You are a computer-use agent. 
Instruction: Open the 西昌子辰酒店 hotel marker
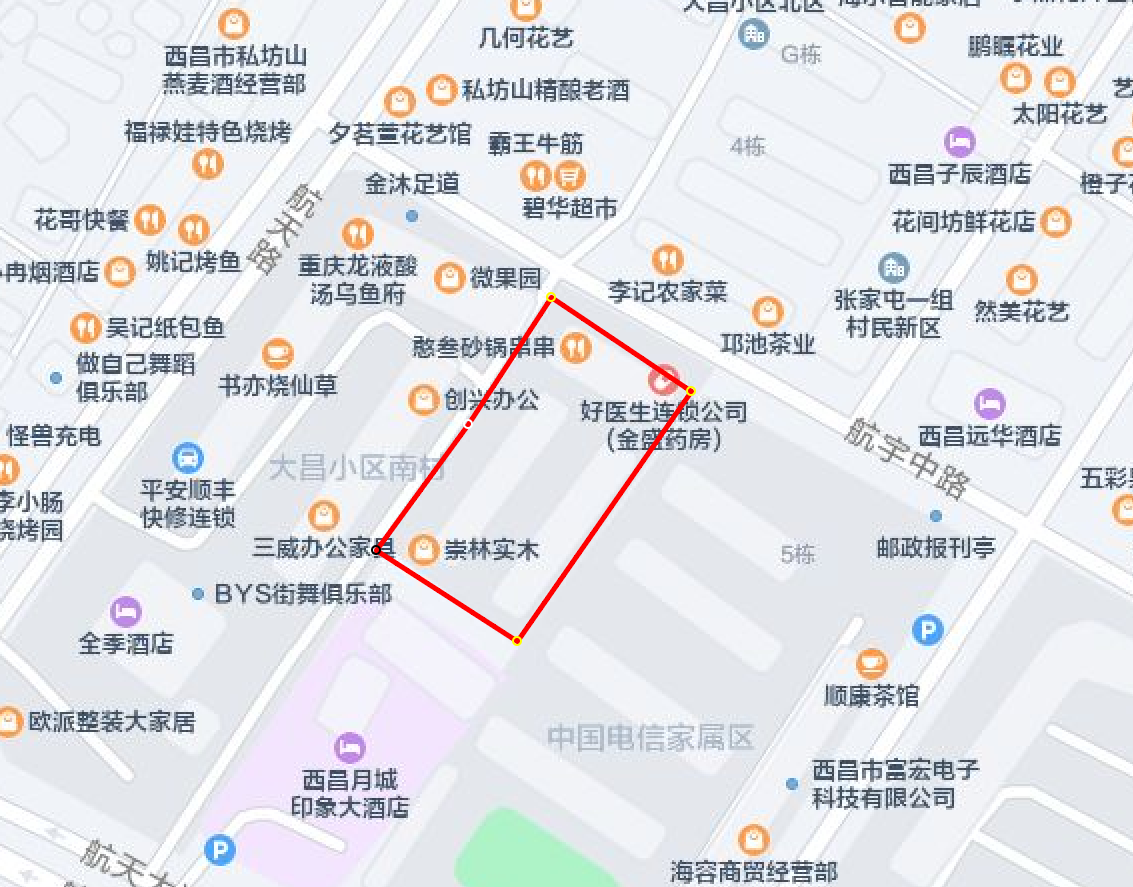(x=959, y=141)
